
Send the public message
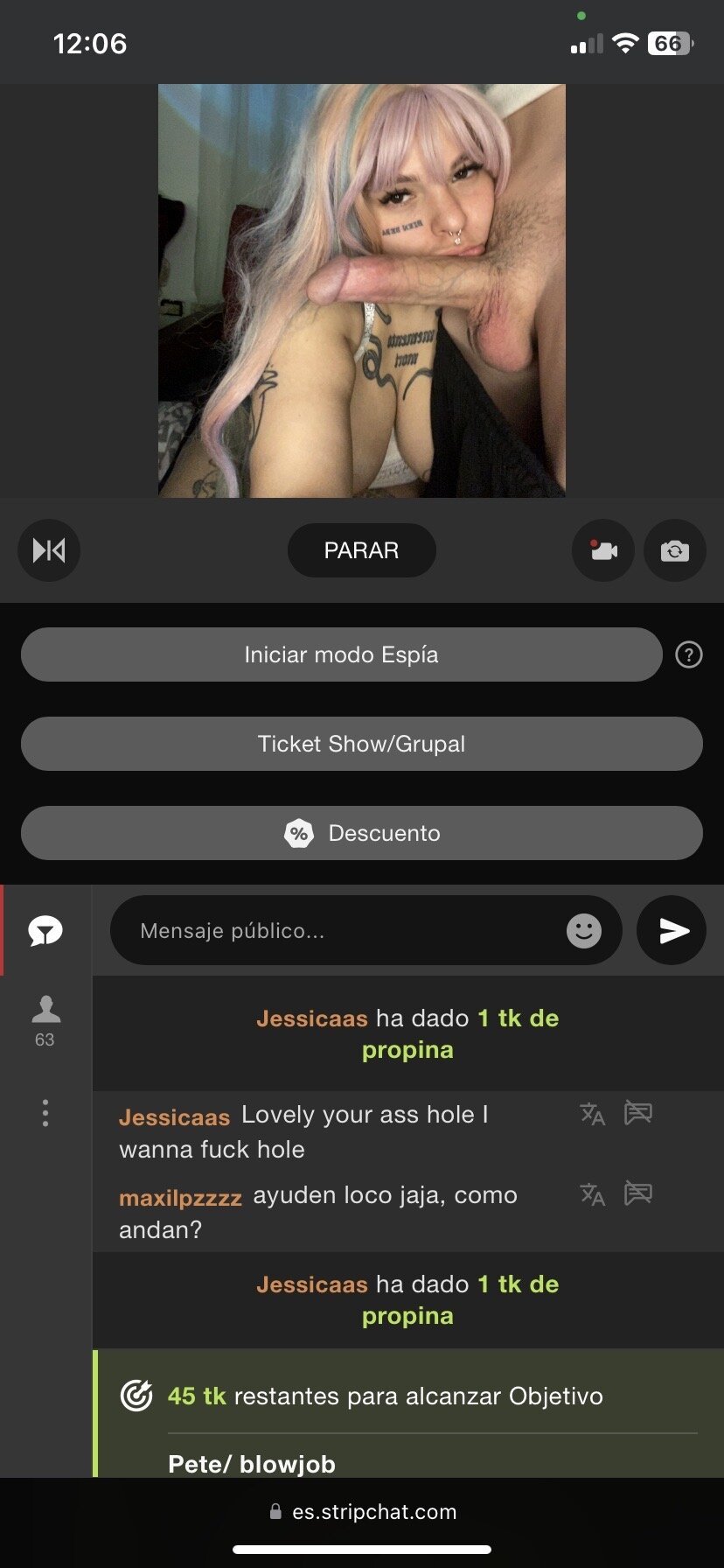672,931
